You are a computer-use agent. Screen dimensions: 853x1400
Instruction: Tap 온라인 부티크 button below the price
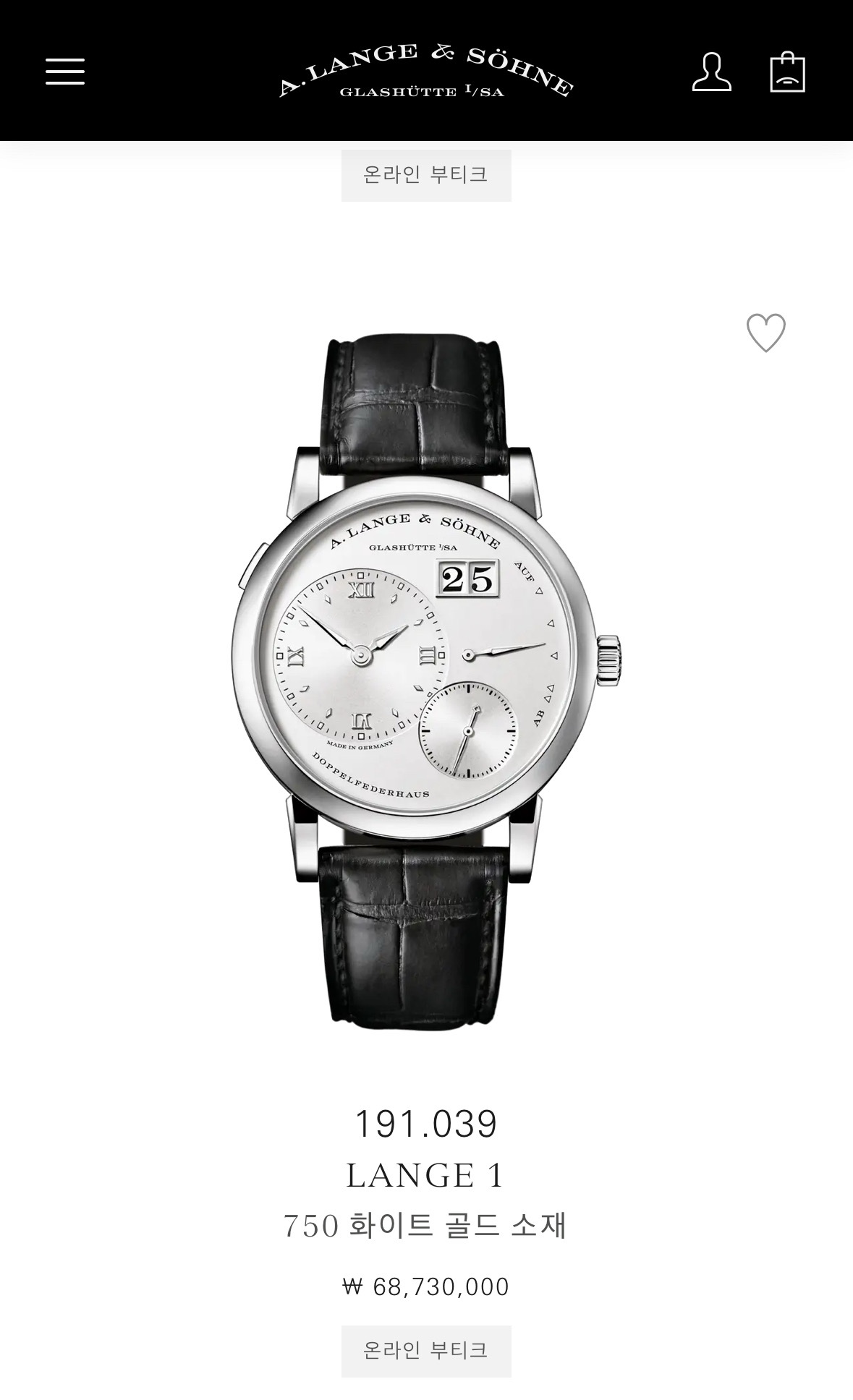[426, 1350]
